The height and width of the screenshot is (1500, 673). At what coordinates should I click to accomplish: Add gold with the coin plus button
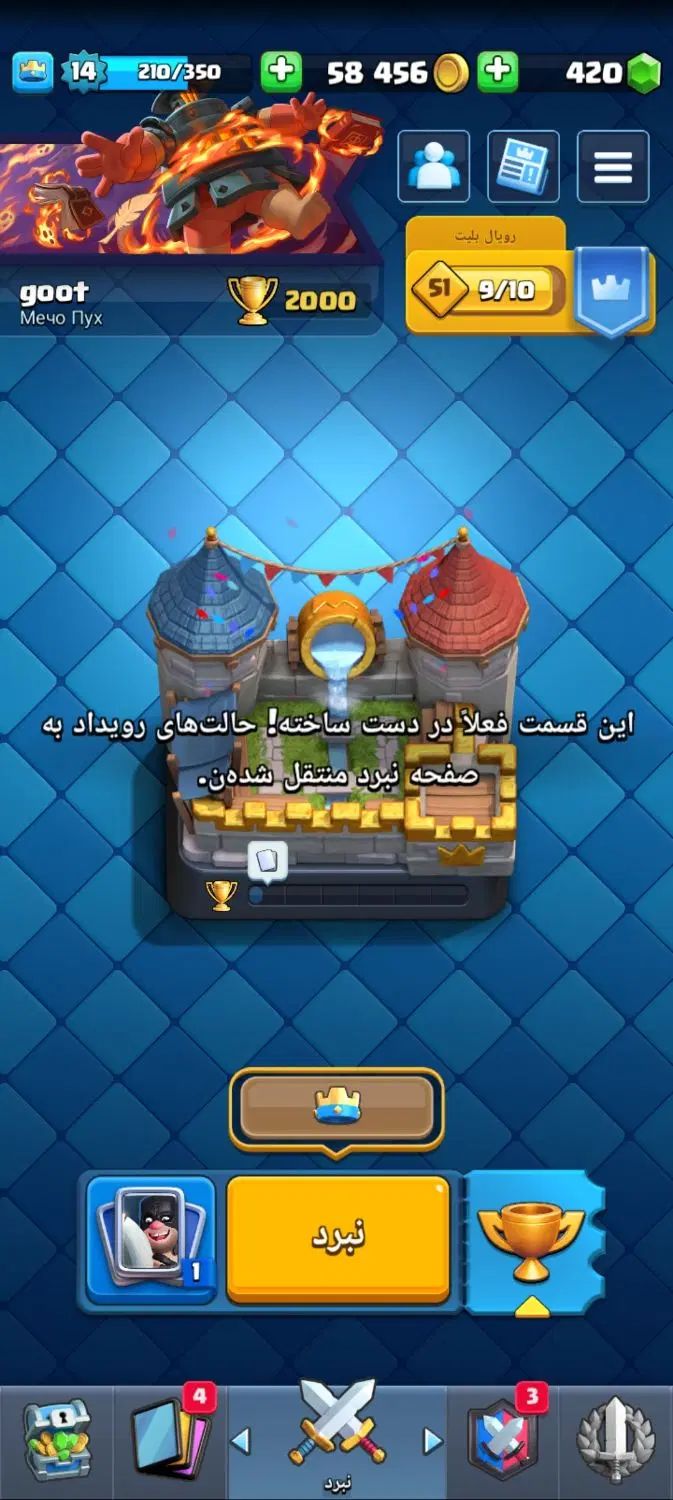281,72
